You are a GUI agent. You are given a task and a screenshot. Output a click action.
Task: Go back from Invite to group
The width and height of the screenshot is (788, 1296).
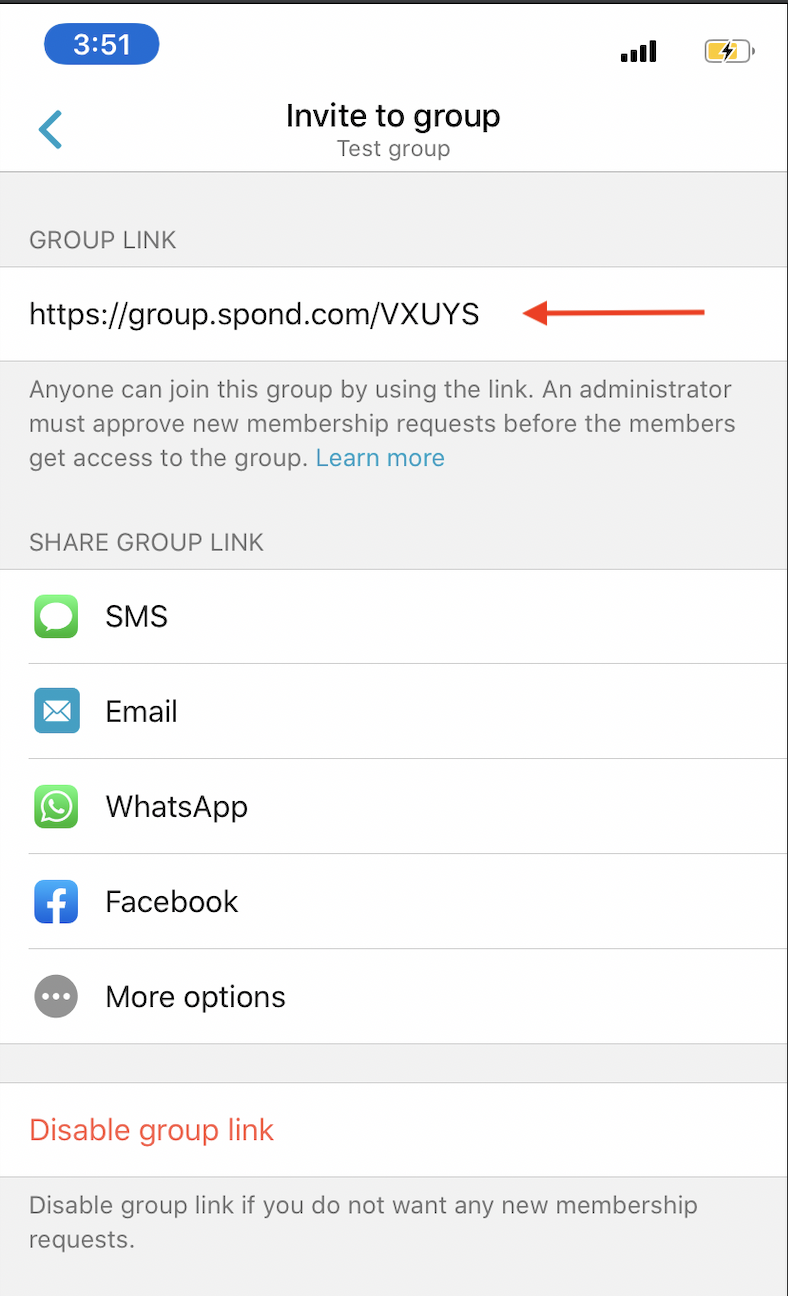coord(50,130)
